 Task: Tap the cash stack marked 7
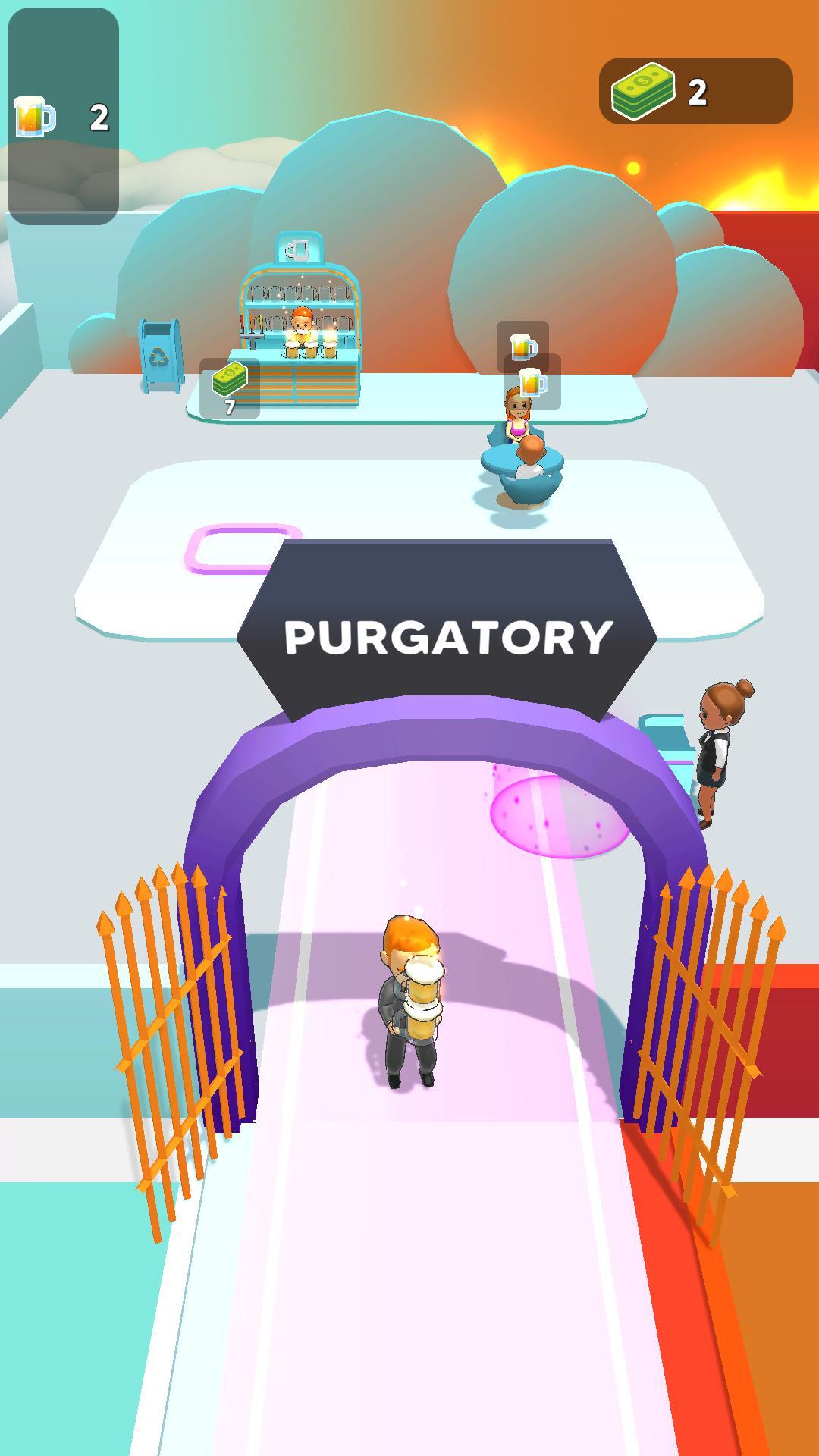click(x=230, y=387)
